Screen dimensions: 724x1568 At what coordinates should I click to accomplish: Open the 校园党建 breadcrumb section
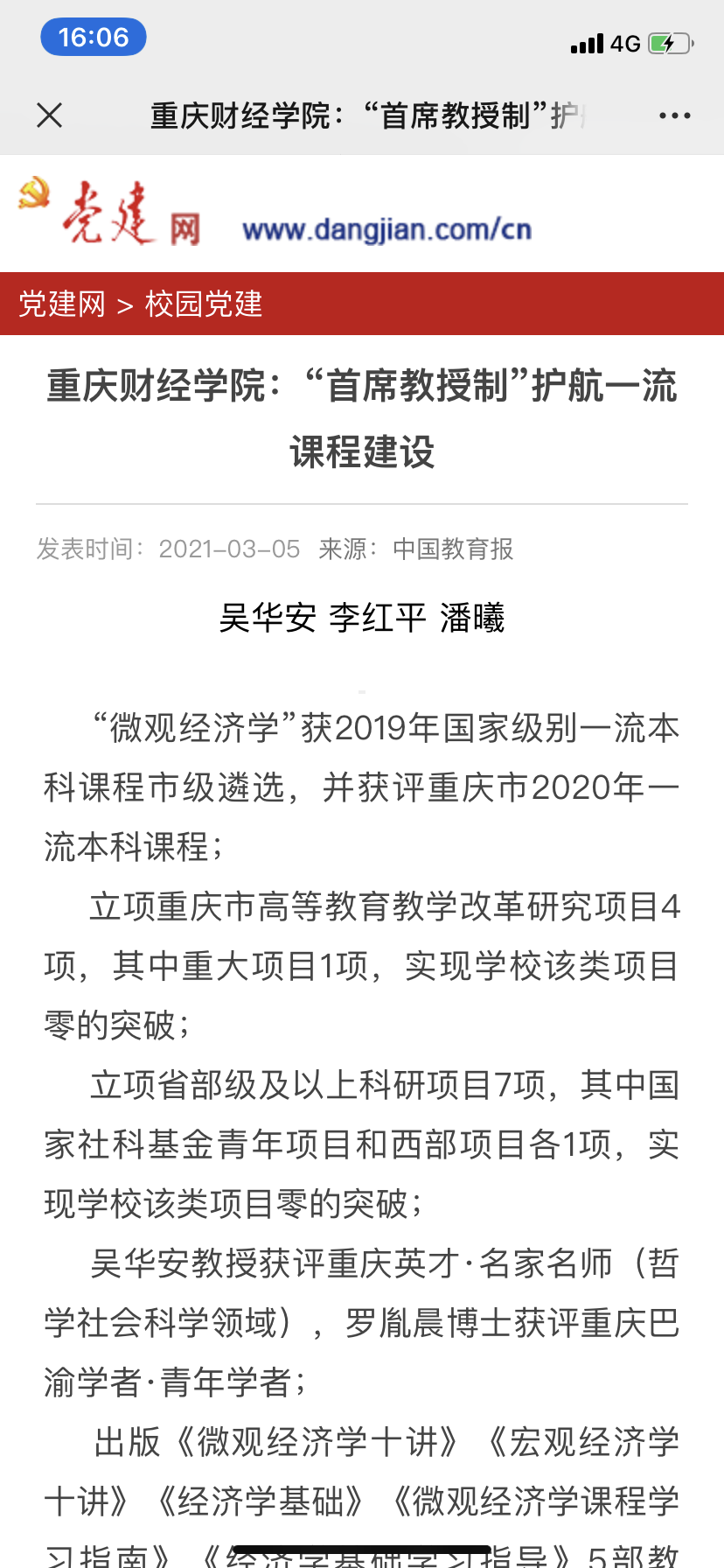[x=204, y=304]
